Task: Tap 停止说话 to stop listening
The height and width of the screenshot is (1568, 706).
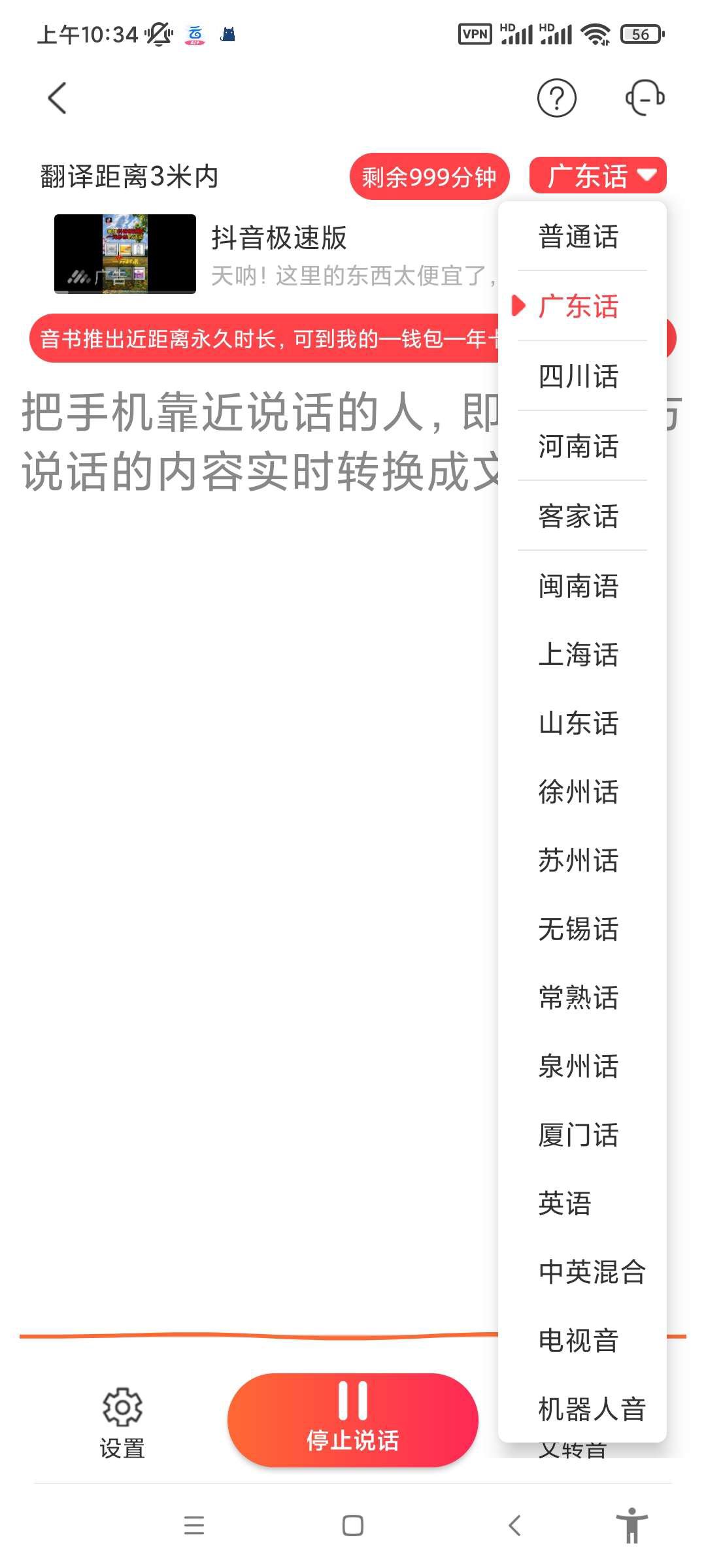Action: 353,1419
